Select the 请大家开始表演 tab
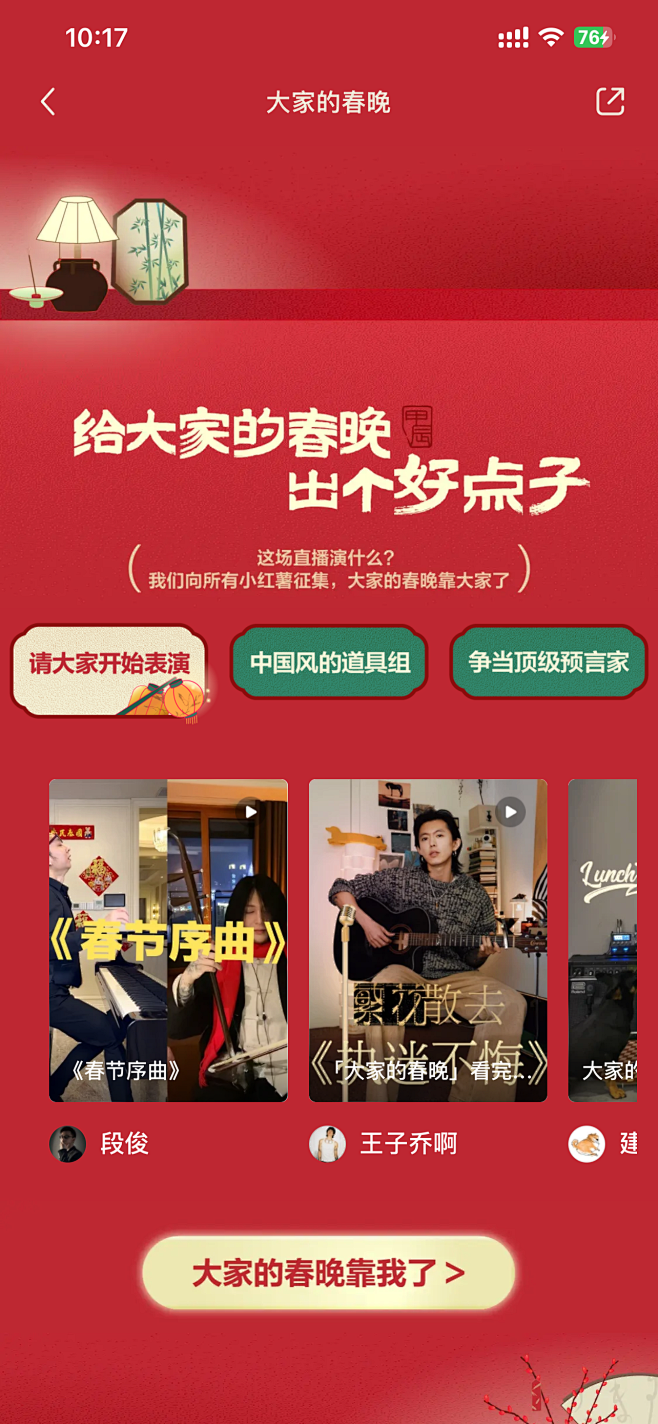658x1424 pixels. click(x=110, y=664)
